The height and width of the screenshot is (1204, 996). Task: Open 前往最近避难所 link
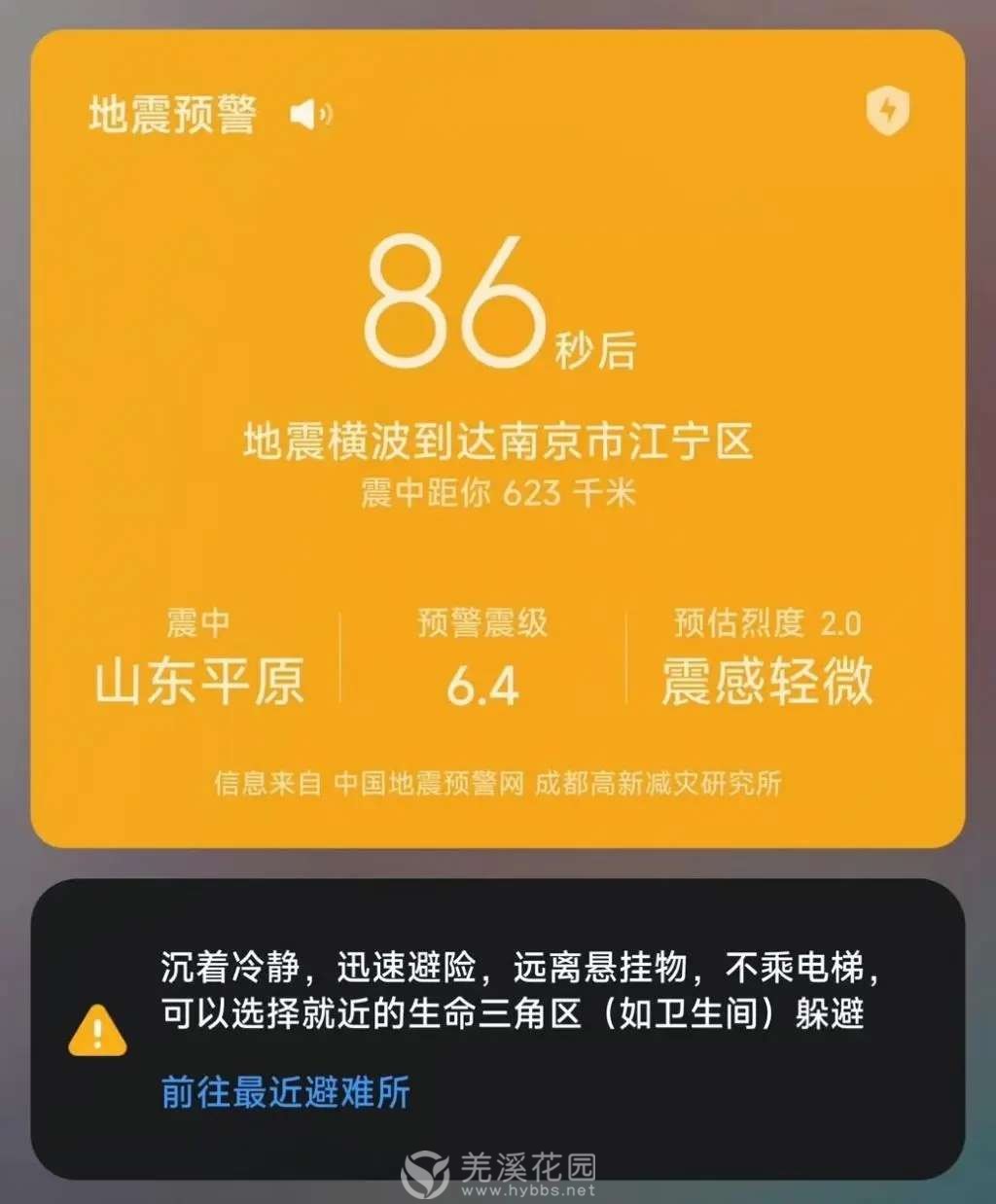click(286, 1092)
